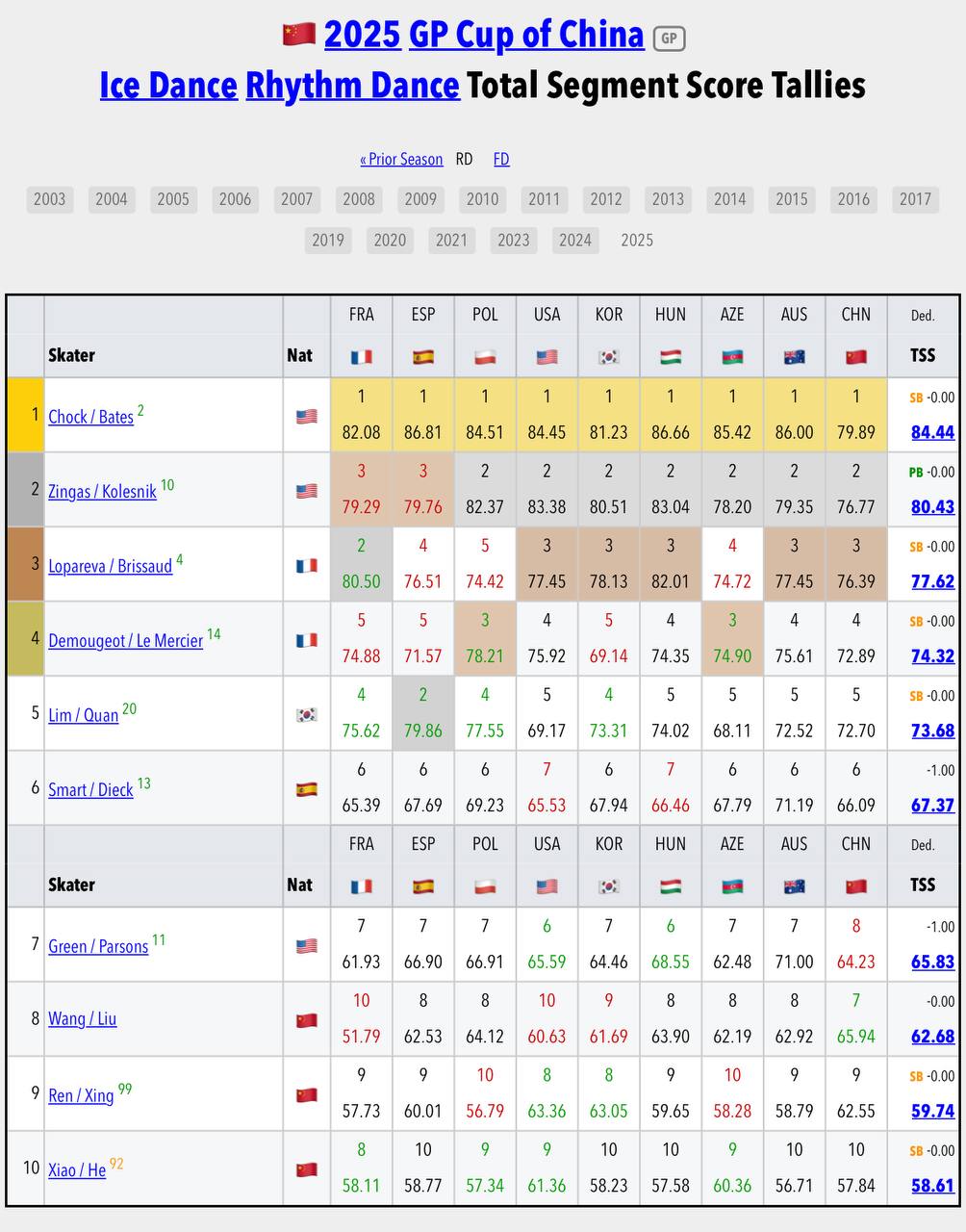This screenshot has width=966, height=1232.
Task: Open Lim / Quan skater page
Action: pyautogui.click(x=83, y=715)
